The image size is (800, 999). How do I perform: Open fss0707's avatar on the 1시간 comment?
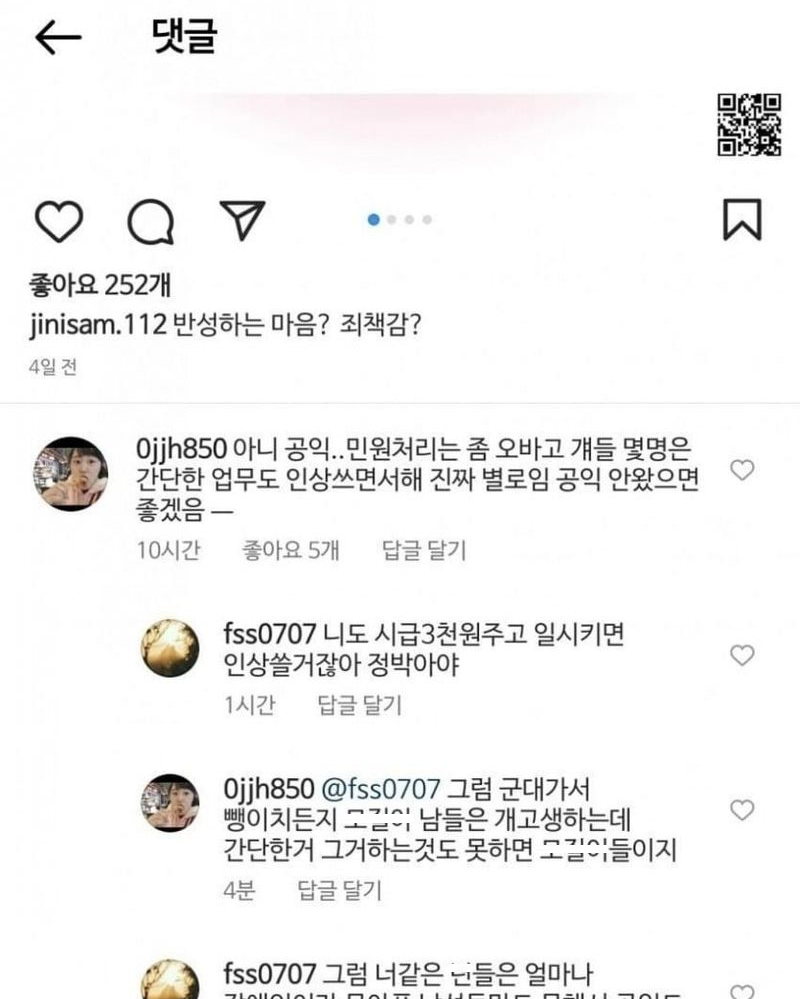coord(170,648)
